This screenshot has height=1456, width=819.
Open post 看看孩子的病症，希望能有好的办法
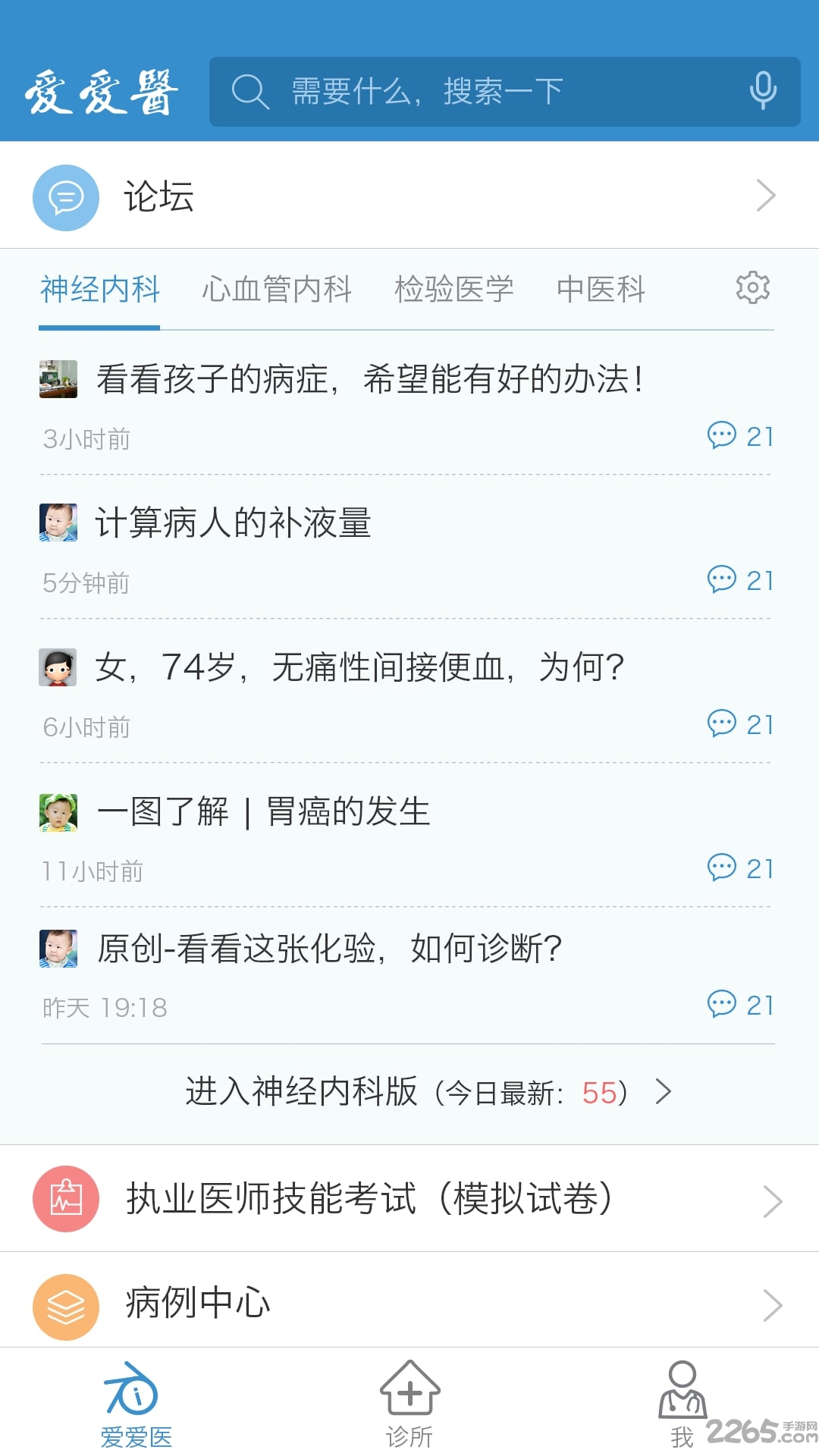370,379
